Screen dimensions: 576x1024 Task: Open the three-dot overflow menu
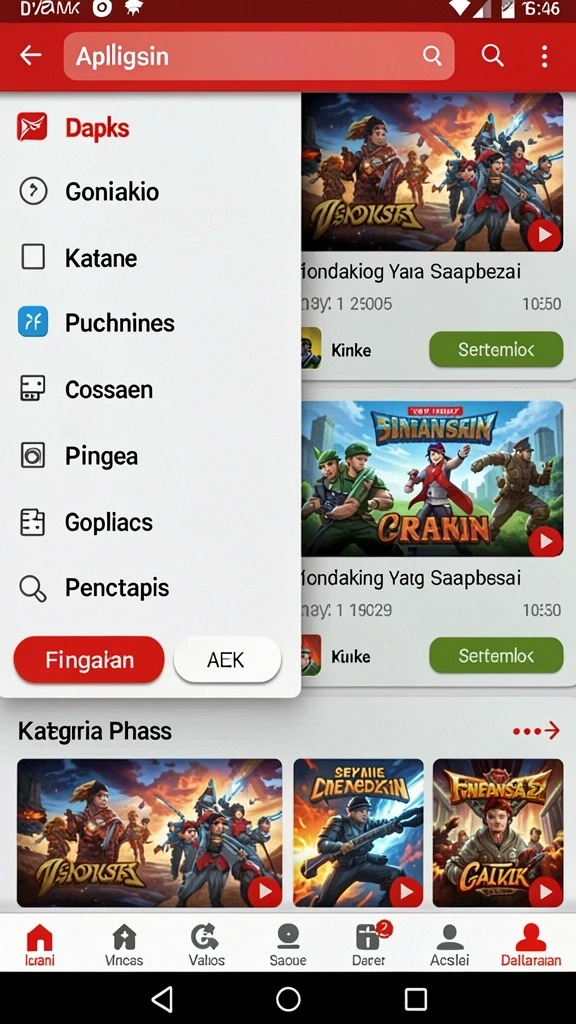pyautogui.click(x=544, y=56)
